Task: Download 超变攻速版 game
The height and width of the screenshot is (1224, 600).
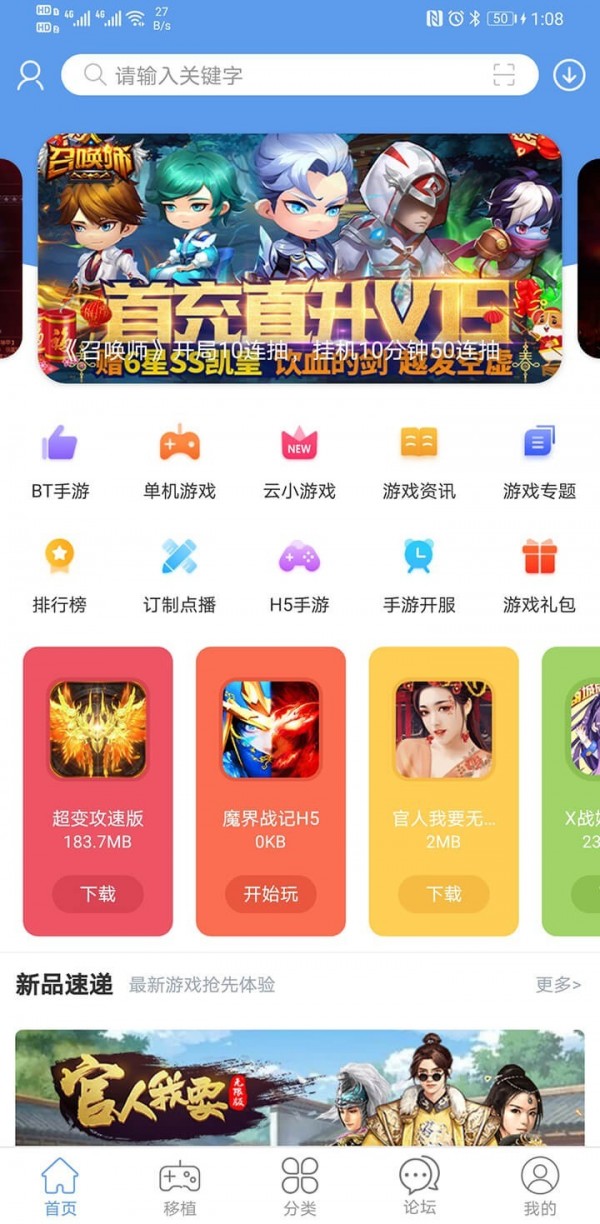Action: (x=98, y=894)
